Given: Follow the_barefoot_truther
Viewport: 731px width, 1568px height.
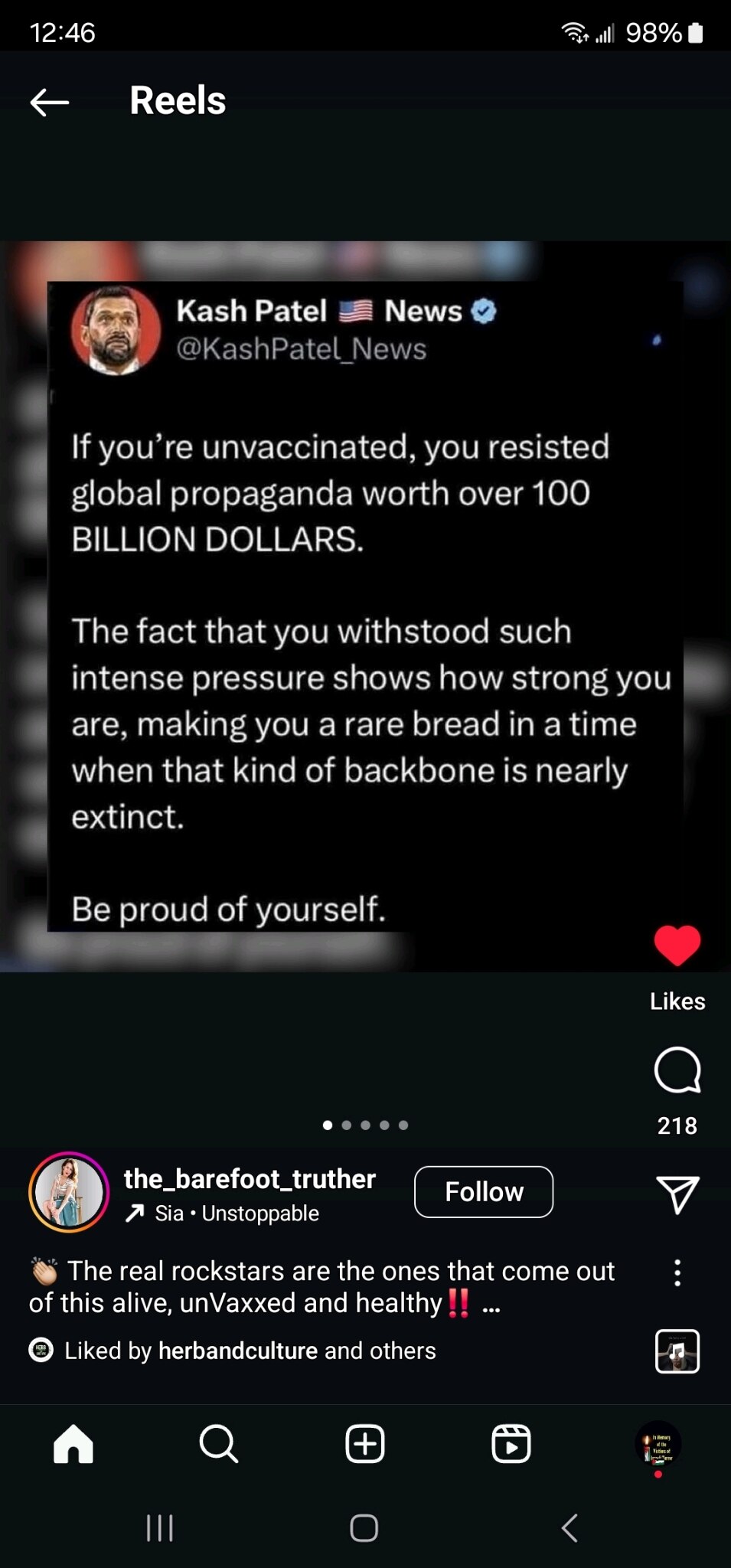Looking at the screenshot, I should pyautogui.click(x=483, y=1191).
